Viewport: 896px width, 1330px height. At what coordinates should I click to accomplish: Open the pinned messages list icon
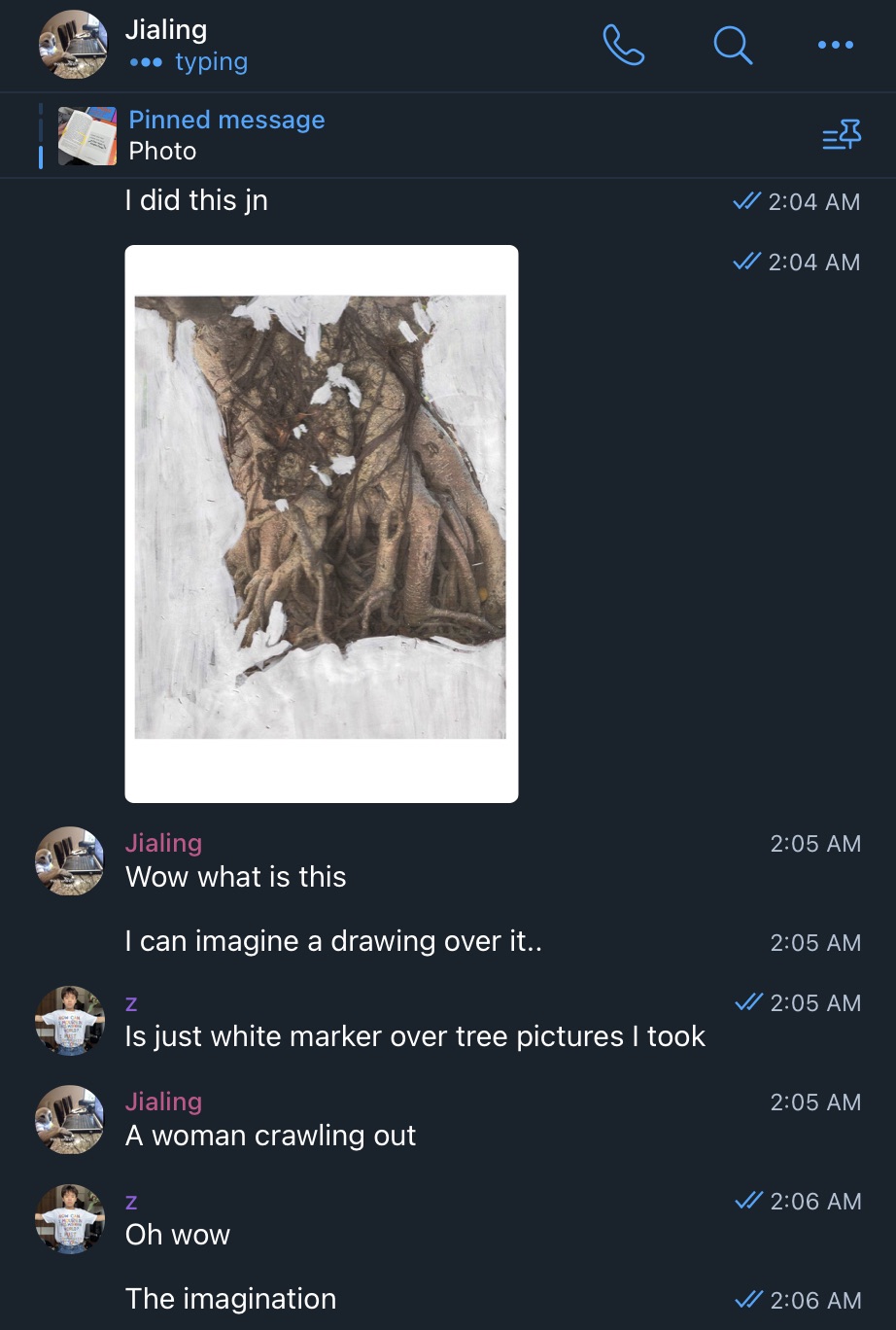click(x=842, y=136)
